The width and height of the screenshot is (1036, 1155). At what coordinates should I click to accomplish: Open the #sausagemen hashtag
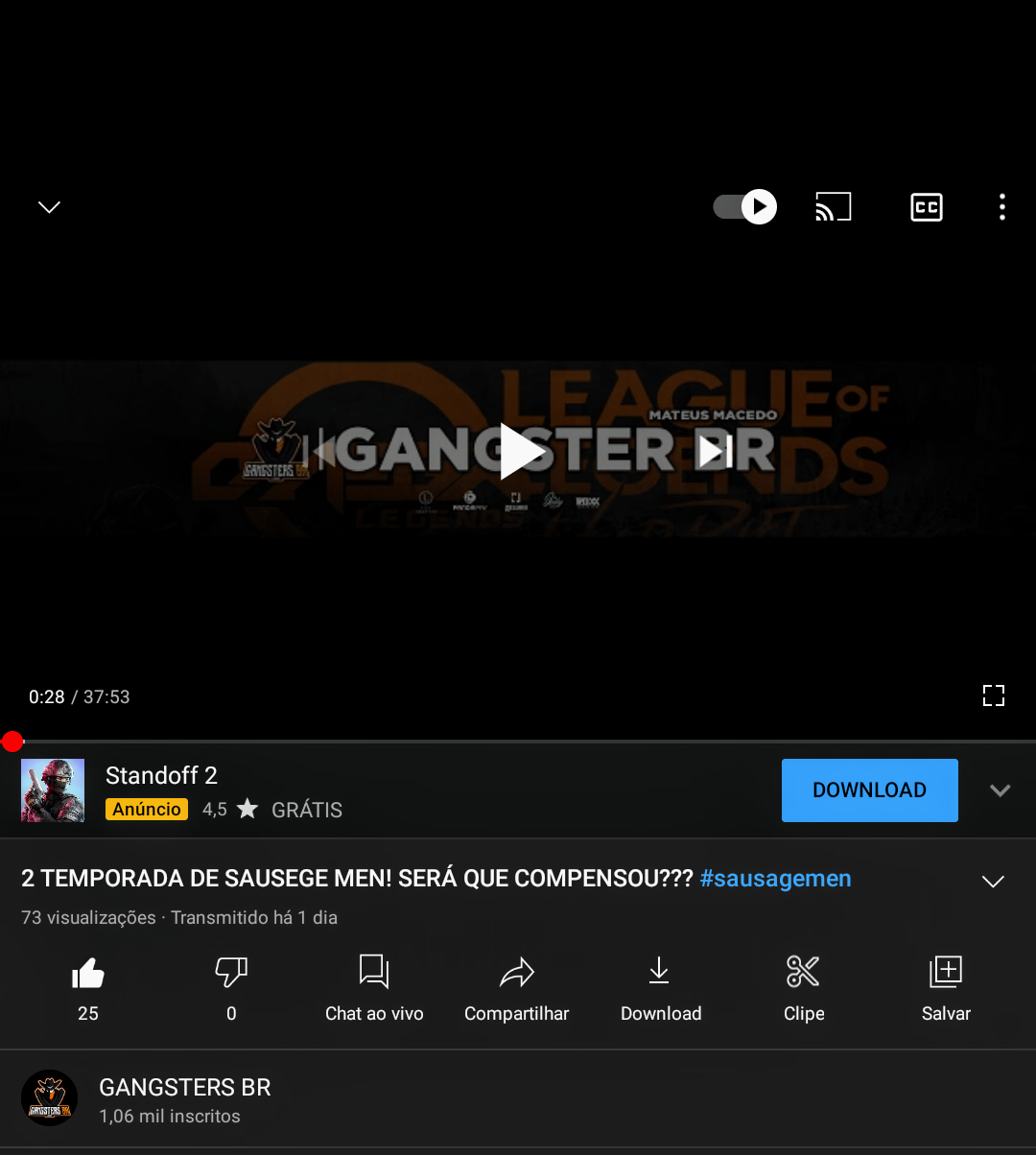pyautogui.click(x=775, y=879)
